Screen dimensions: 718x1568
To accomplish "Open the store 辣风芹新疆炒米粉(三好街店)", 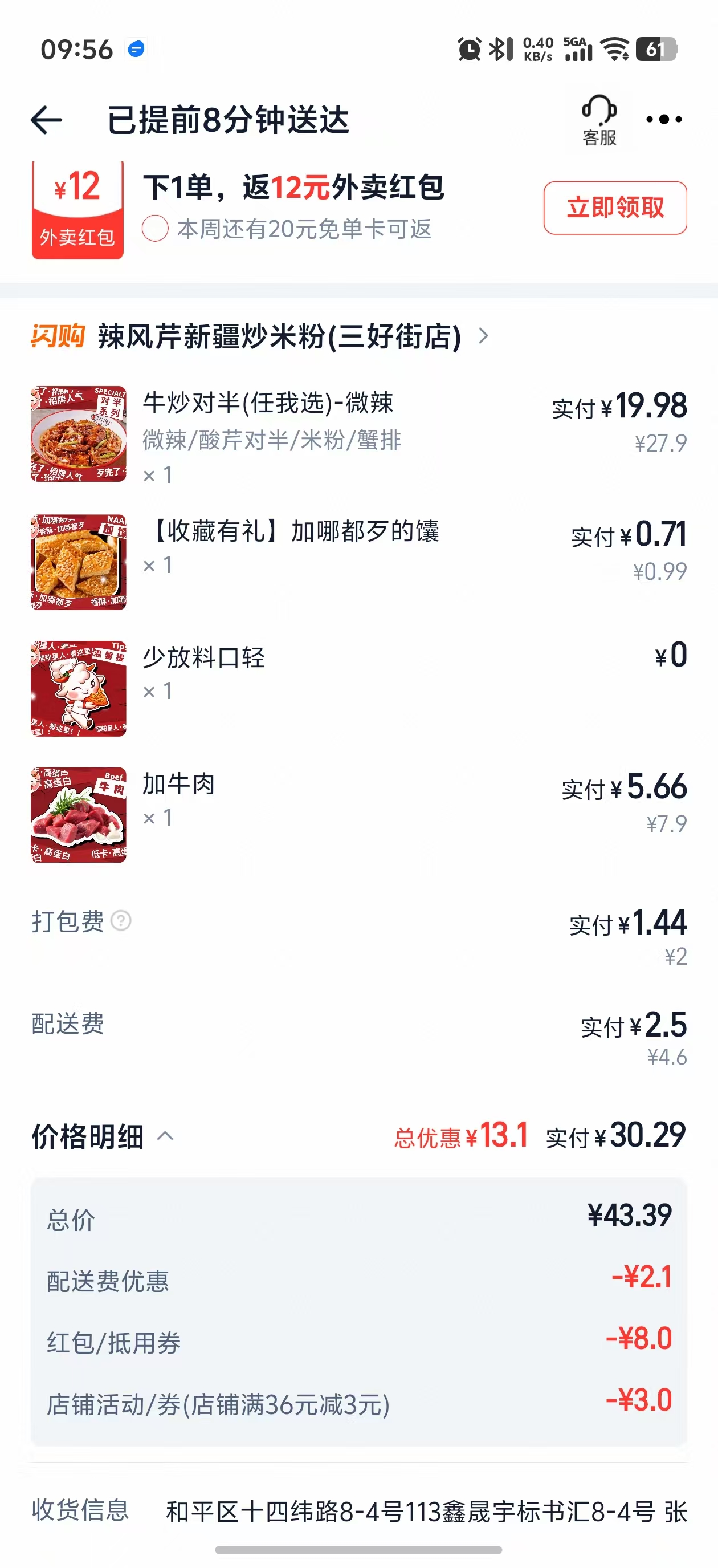I will click(279, 336).
